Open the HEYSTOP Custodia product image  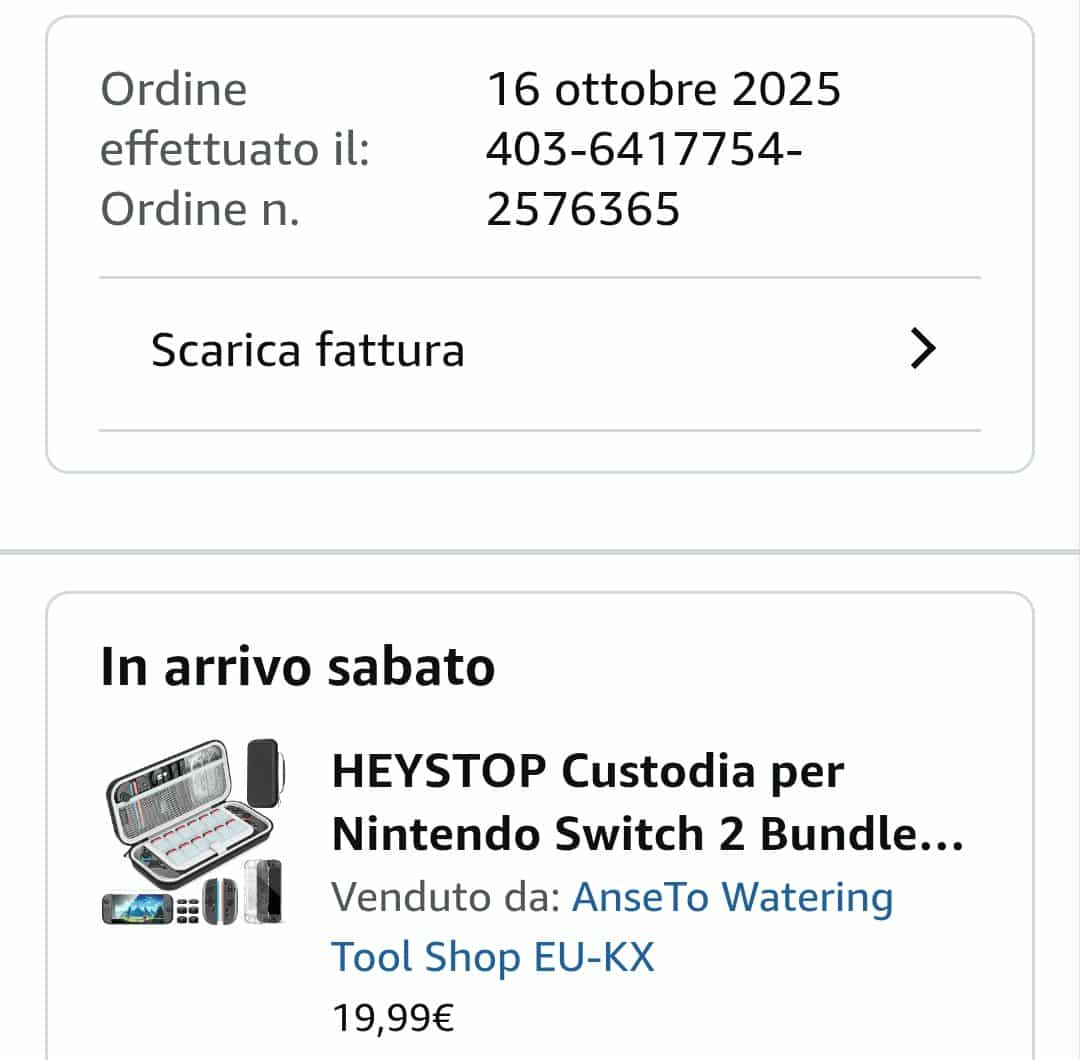[194, 833]
